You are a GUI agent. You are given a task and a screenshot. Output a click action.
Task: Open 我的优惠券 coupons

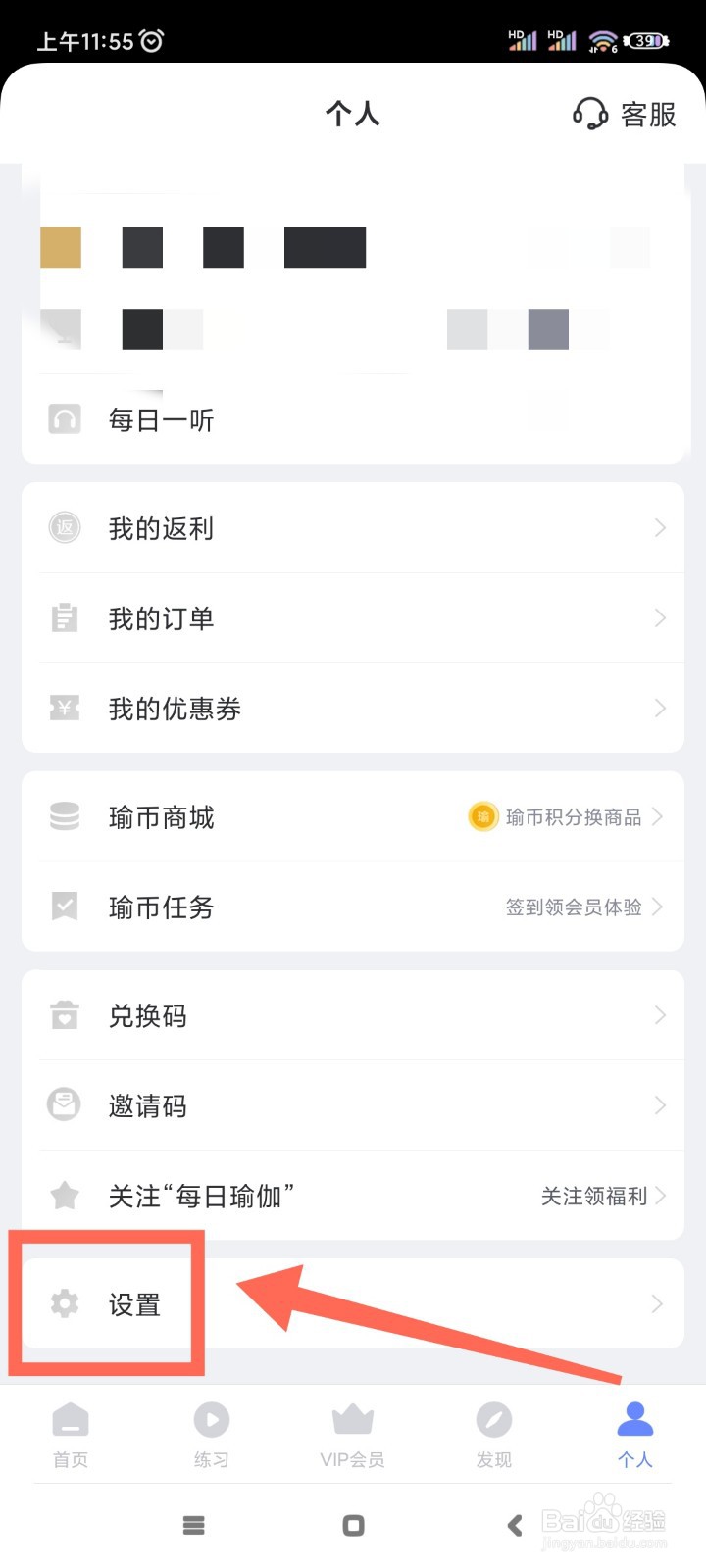click(x=353, y=709)
